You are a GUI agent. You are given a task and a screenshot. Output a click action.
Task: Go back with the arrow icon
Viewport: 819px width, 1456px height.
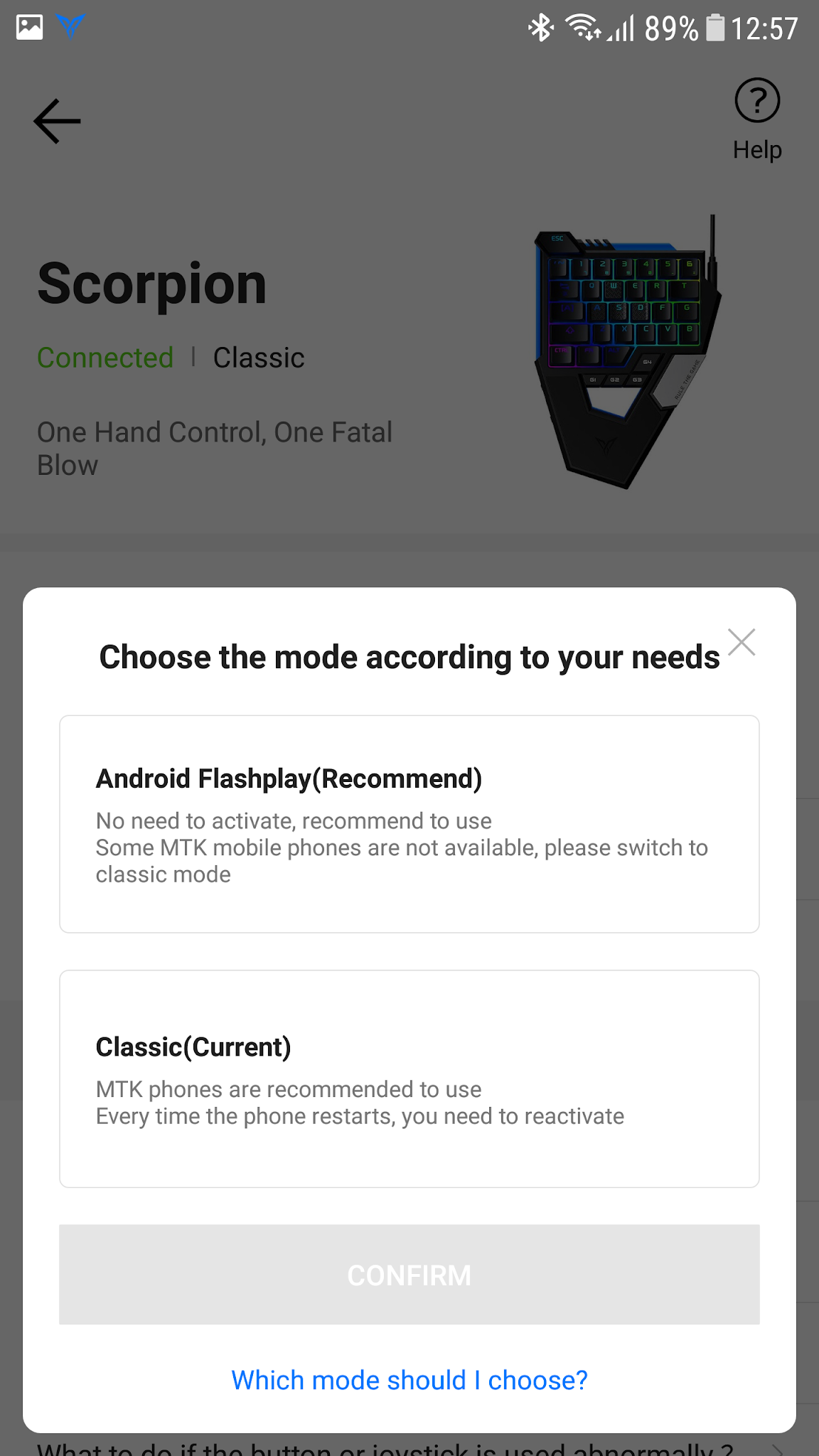coord(58,121)
